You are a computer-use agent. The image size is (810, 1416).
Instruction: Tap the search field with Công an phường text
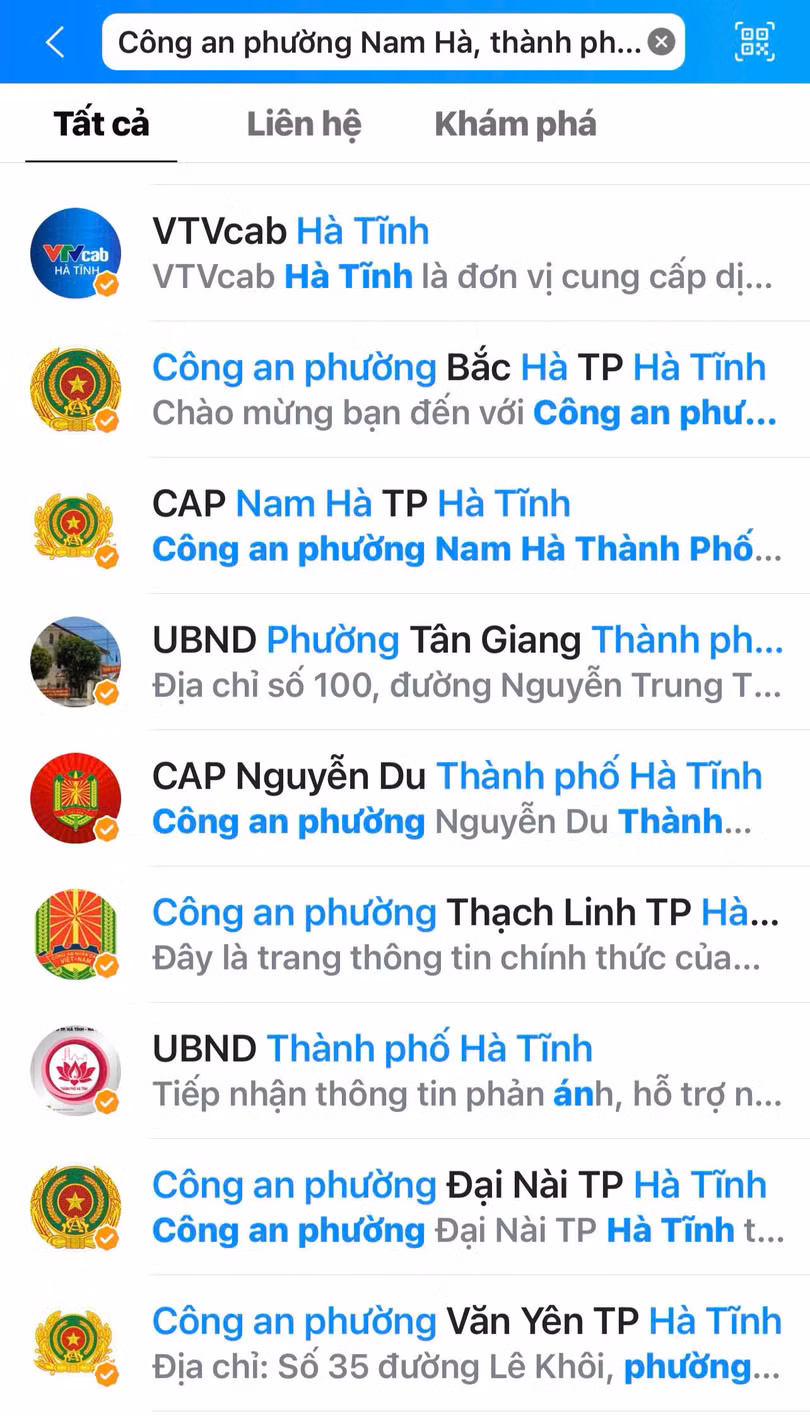[380, 42]
